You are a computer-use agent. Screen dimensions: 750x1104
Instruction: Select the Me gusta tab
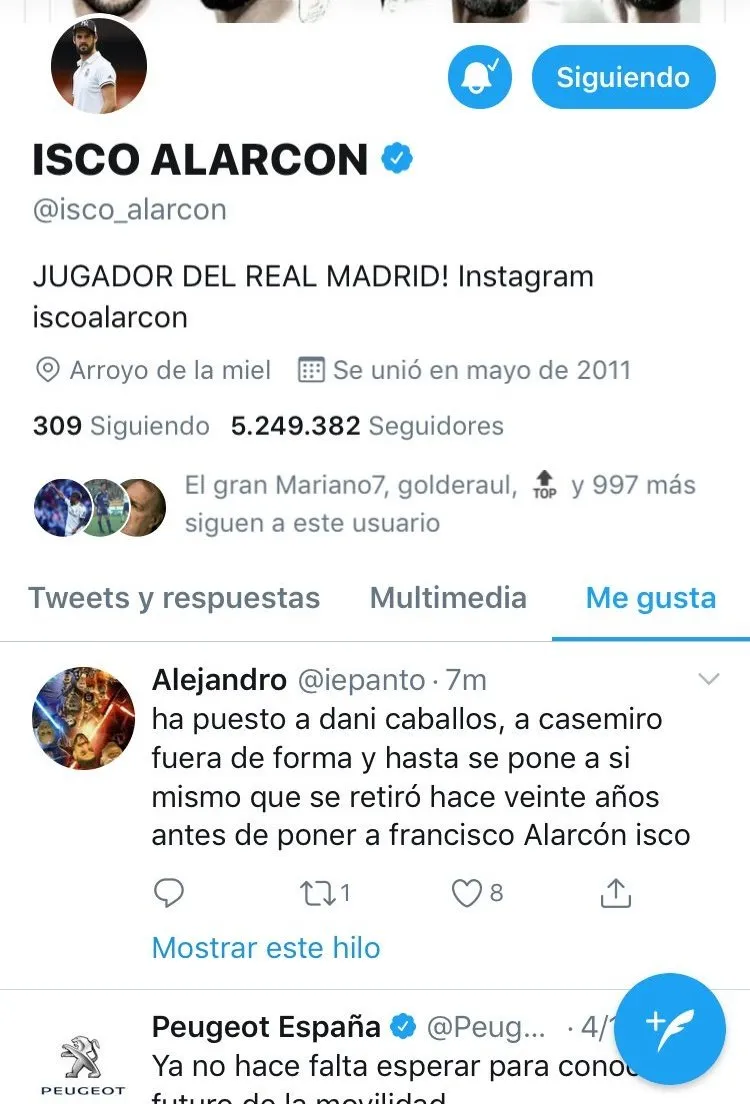[651, 598]
